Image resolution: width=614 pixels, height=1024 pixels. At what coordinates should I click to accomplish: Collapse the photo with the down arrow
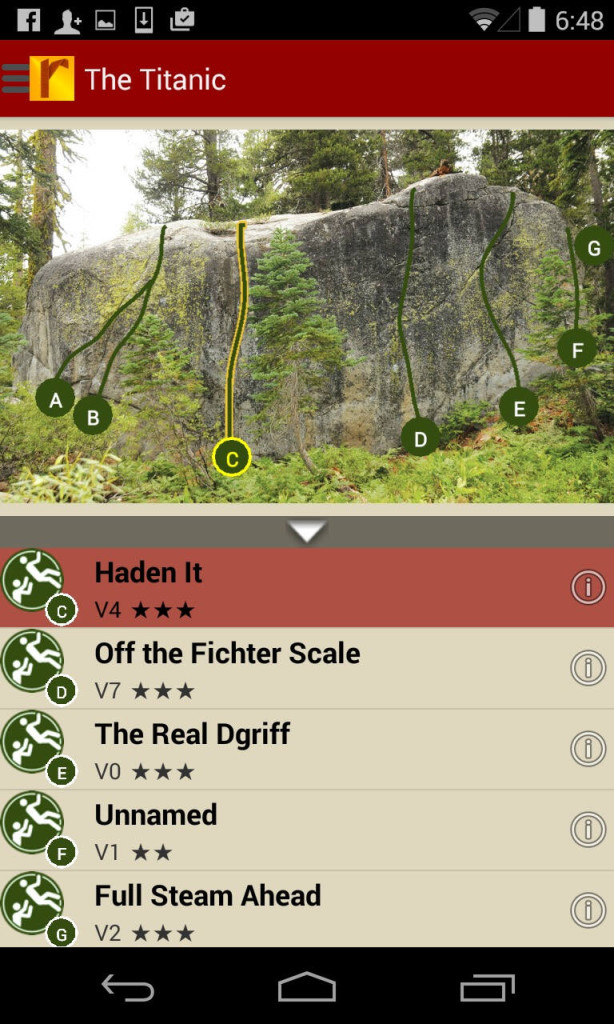[x=306, y=532]
